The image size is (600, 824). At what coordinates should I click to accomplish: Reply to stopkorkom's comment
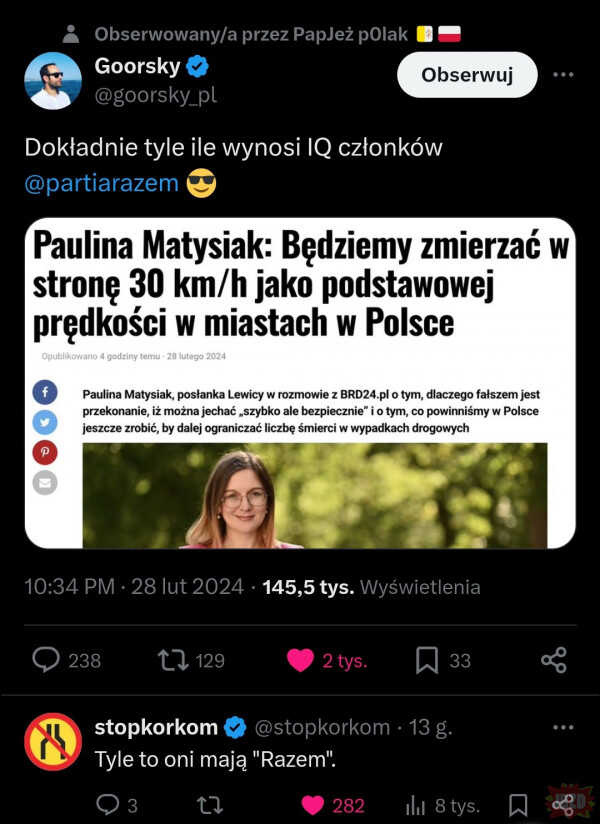tap(108, 804)
